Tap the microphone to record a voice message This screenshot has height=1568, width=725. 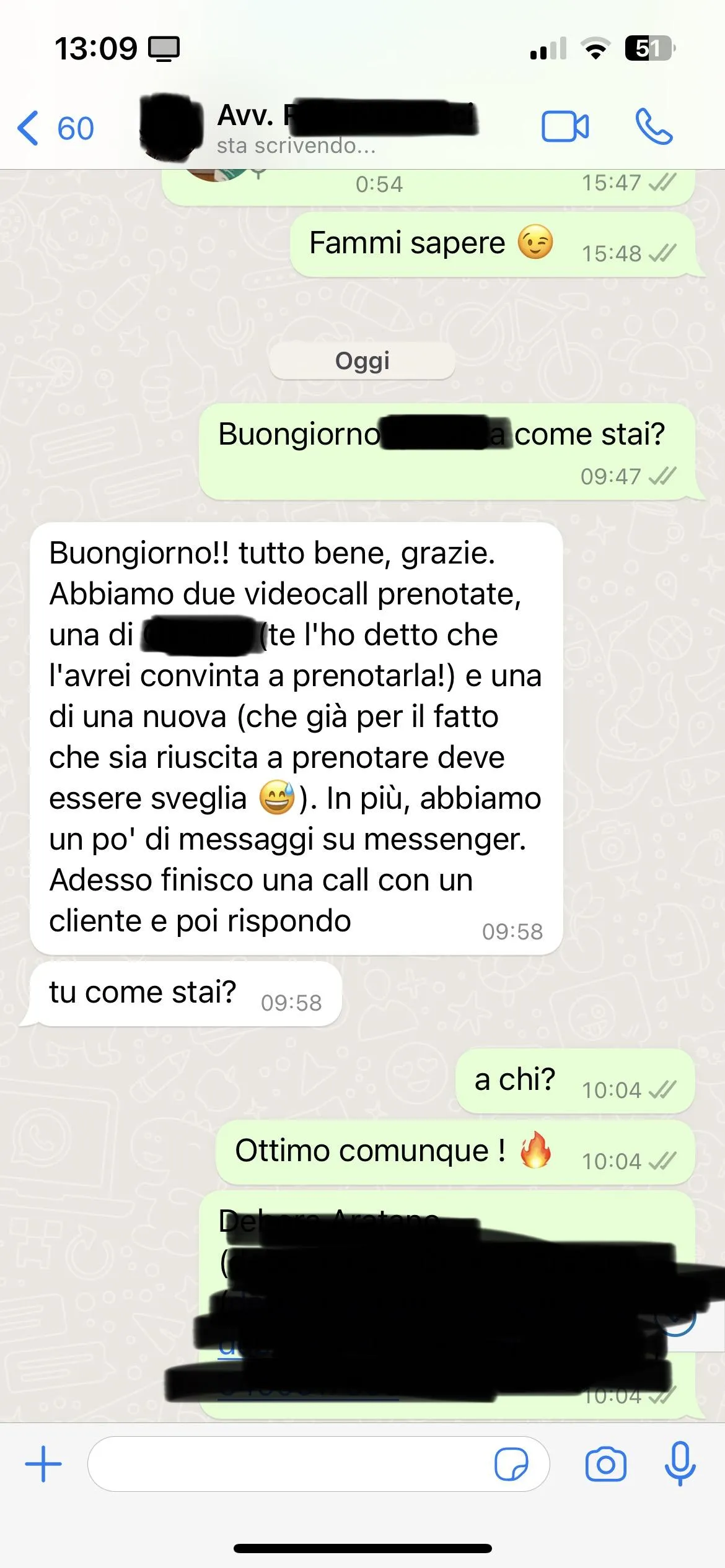(x=680, y=1463)
